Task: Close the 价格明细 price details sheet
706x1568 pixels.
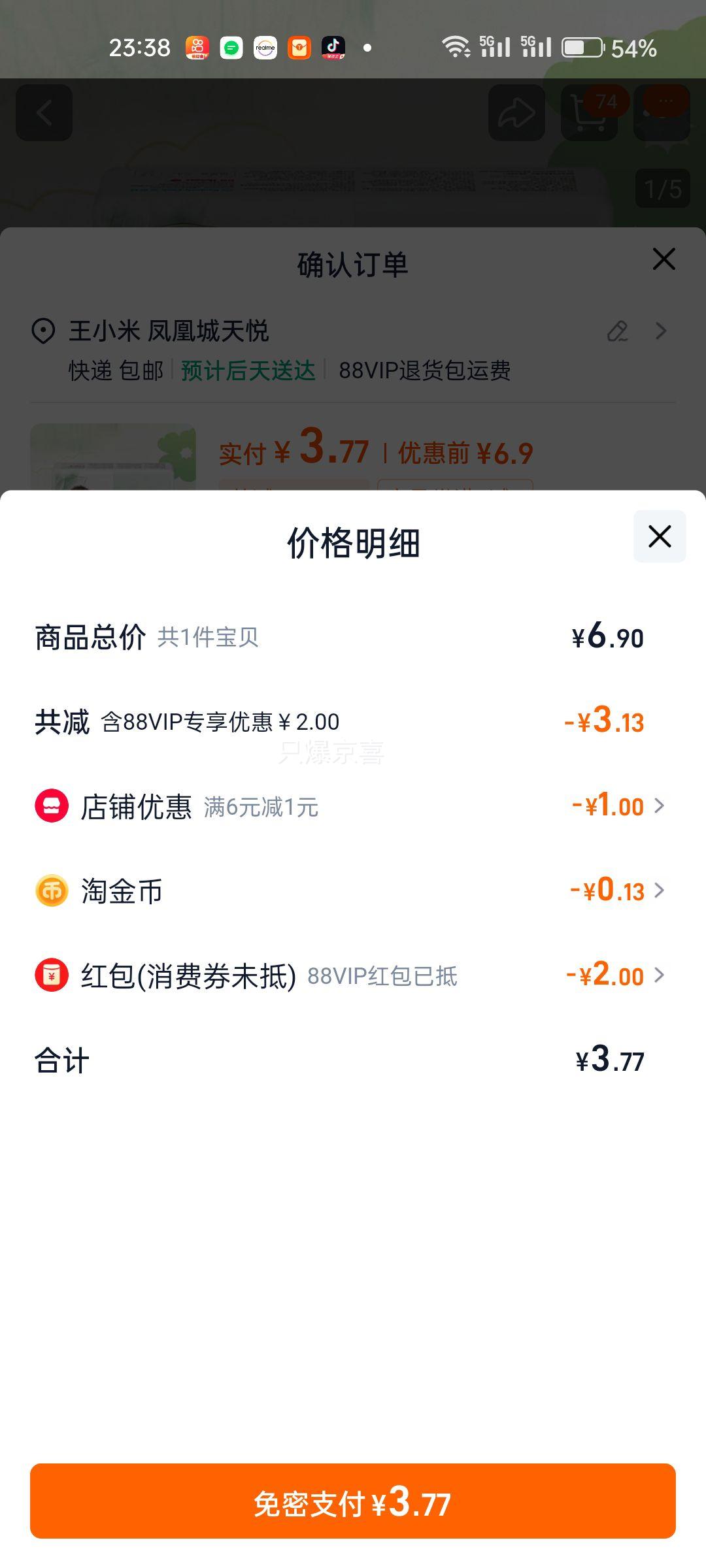Action: [660, 536]
